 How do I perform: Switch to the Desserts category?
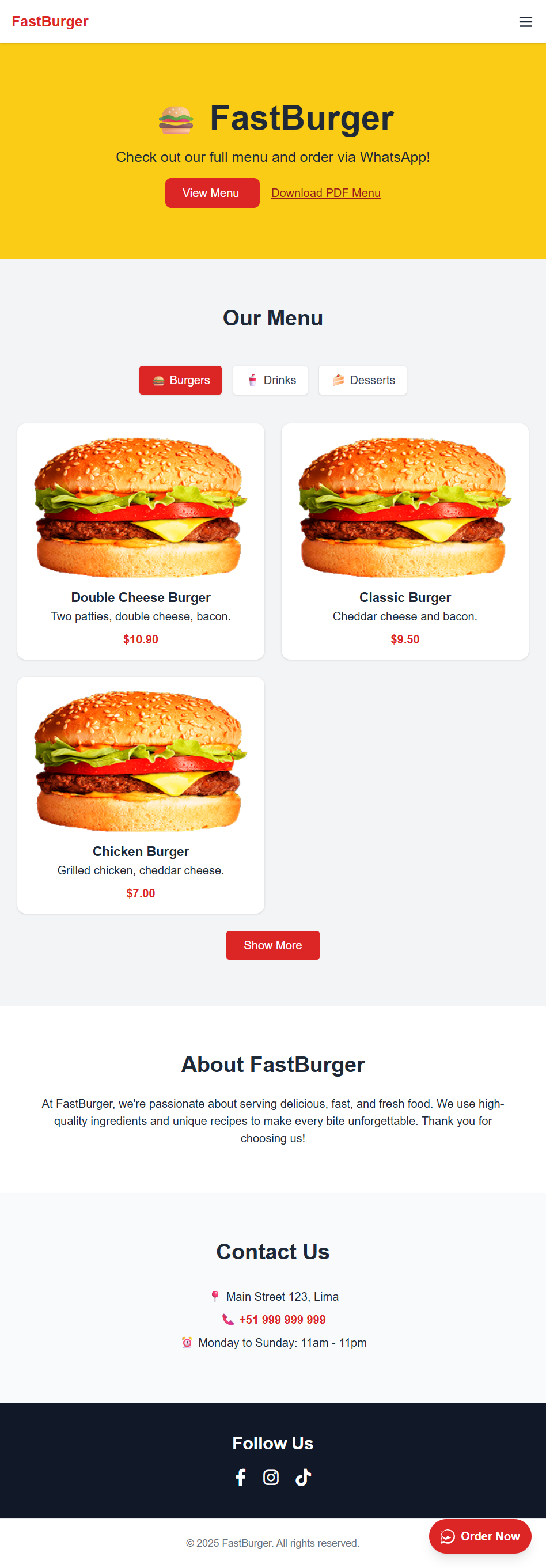(x=363, y=380)
